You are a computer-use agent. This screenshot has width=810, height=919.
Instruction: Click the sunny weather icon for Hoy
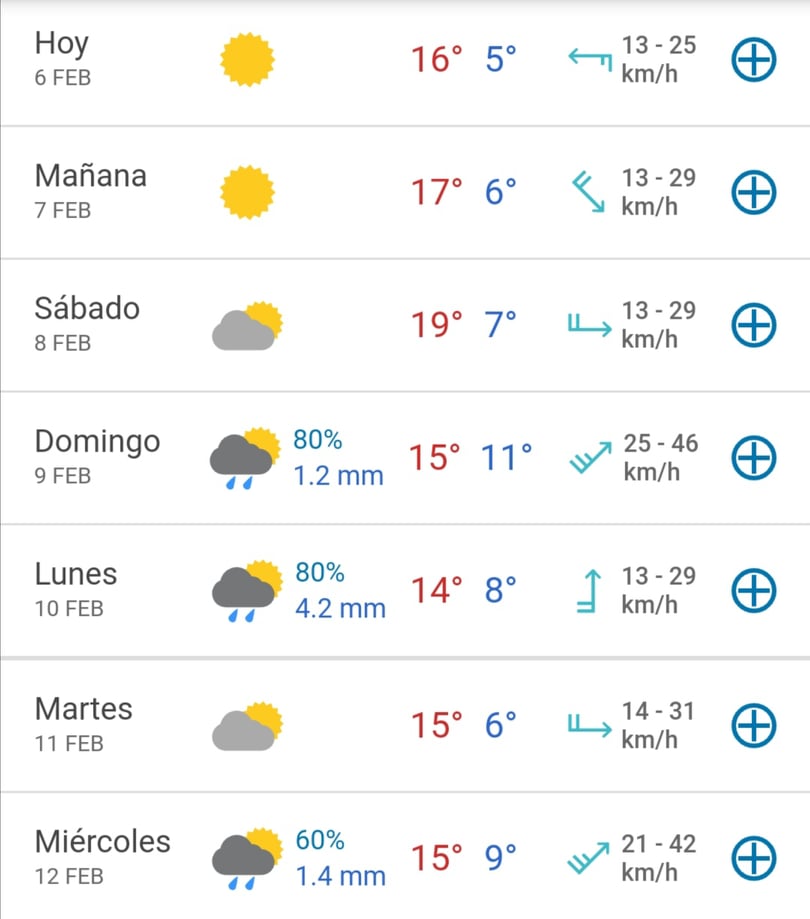[x=247, y=59]
